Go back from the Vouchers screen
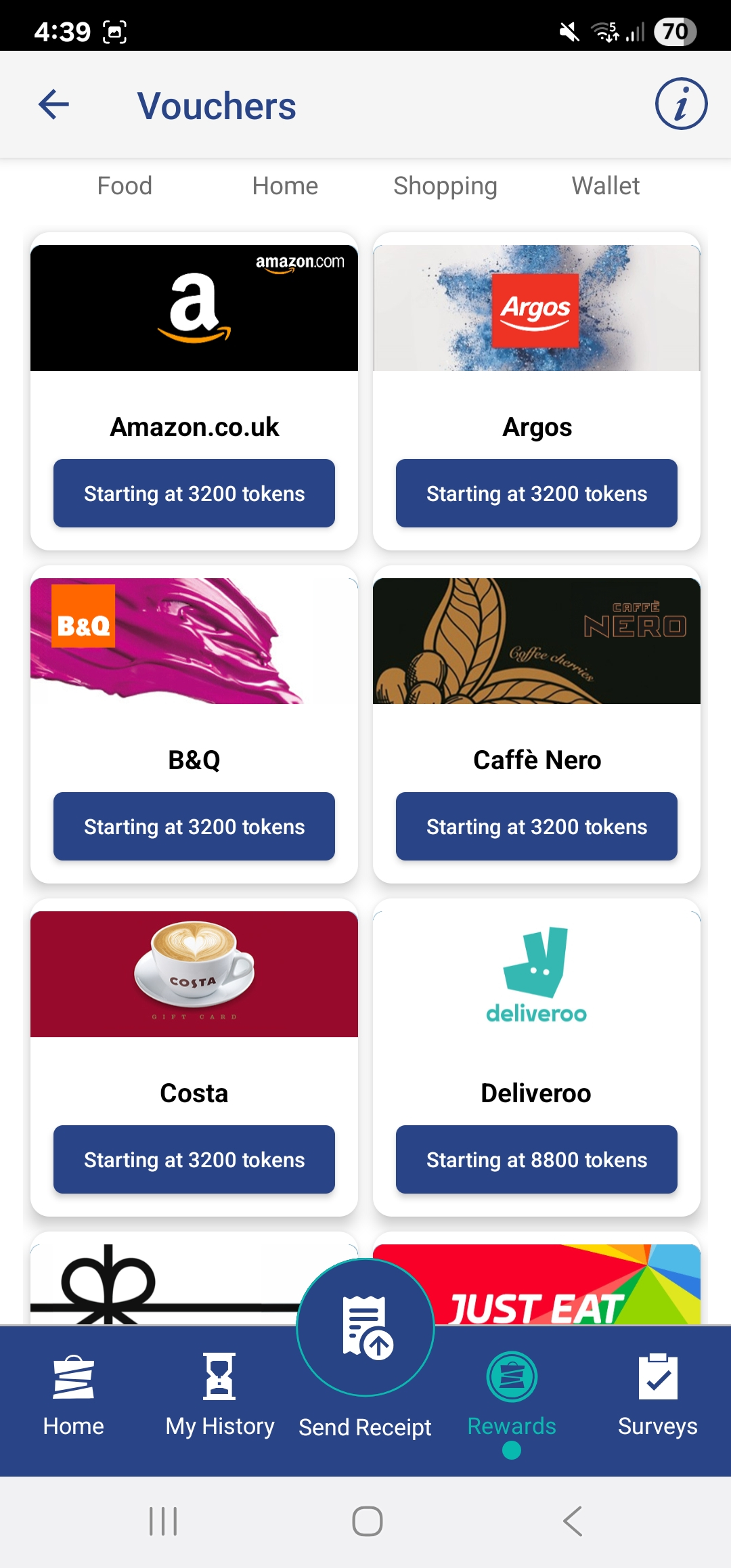 coord(54,105)
